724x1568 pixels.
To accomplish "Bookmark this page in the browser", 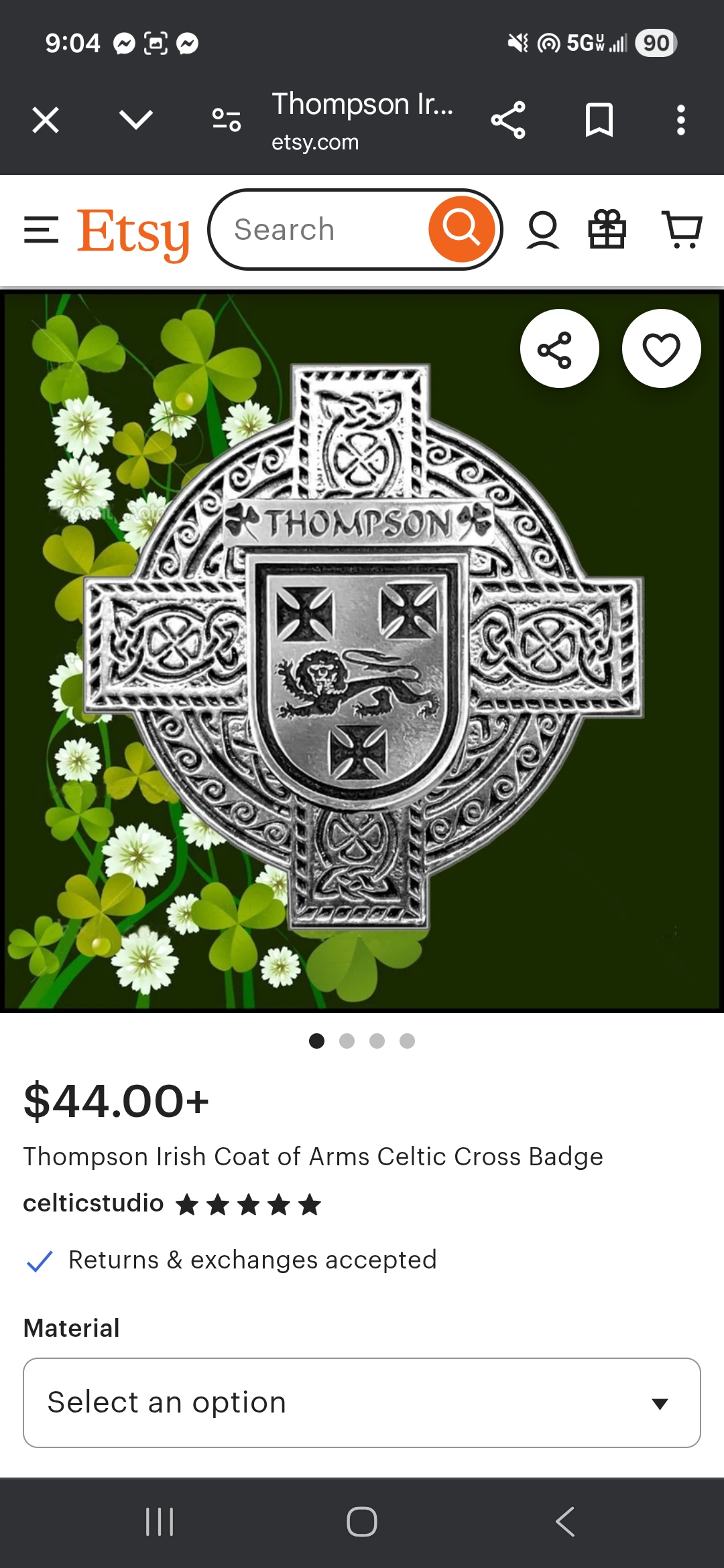I will (599, 121).
